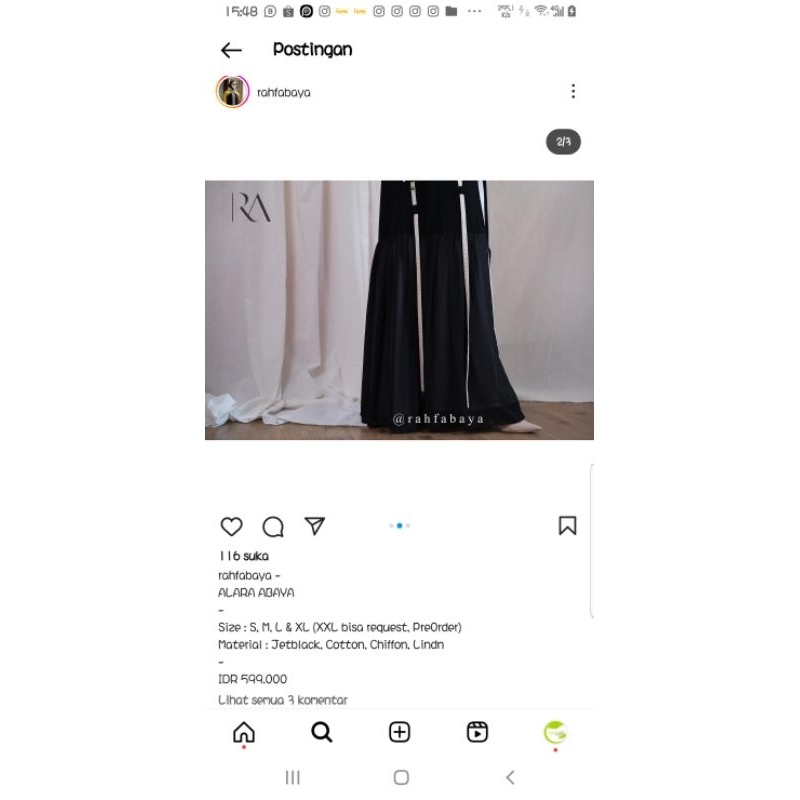Go back from the Postingan screen
The width and height of the screenshot is (800, 800).
231,50
